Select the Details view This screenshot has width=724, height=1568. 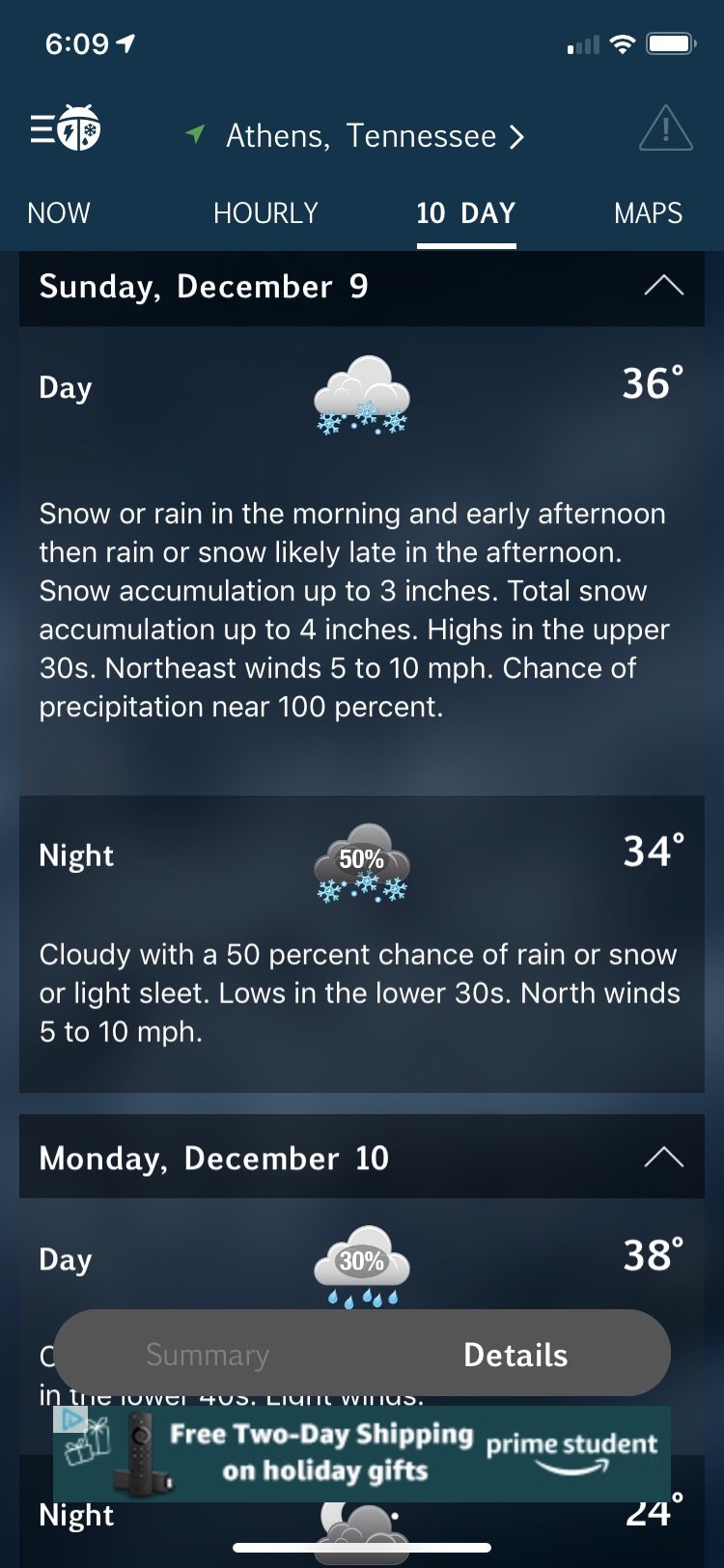click(515, 1354)
